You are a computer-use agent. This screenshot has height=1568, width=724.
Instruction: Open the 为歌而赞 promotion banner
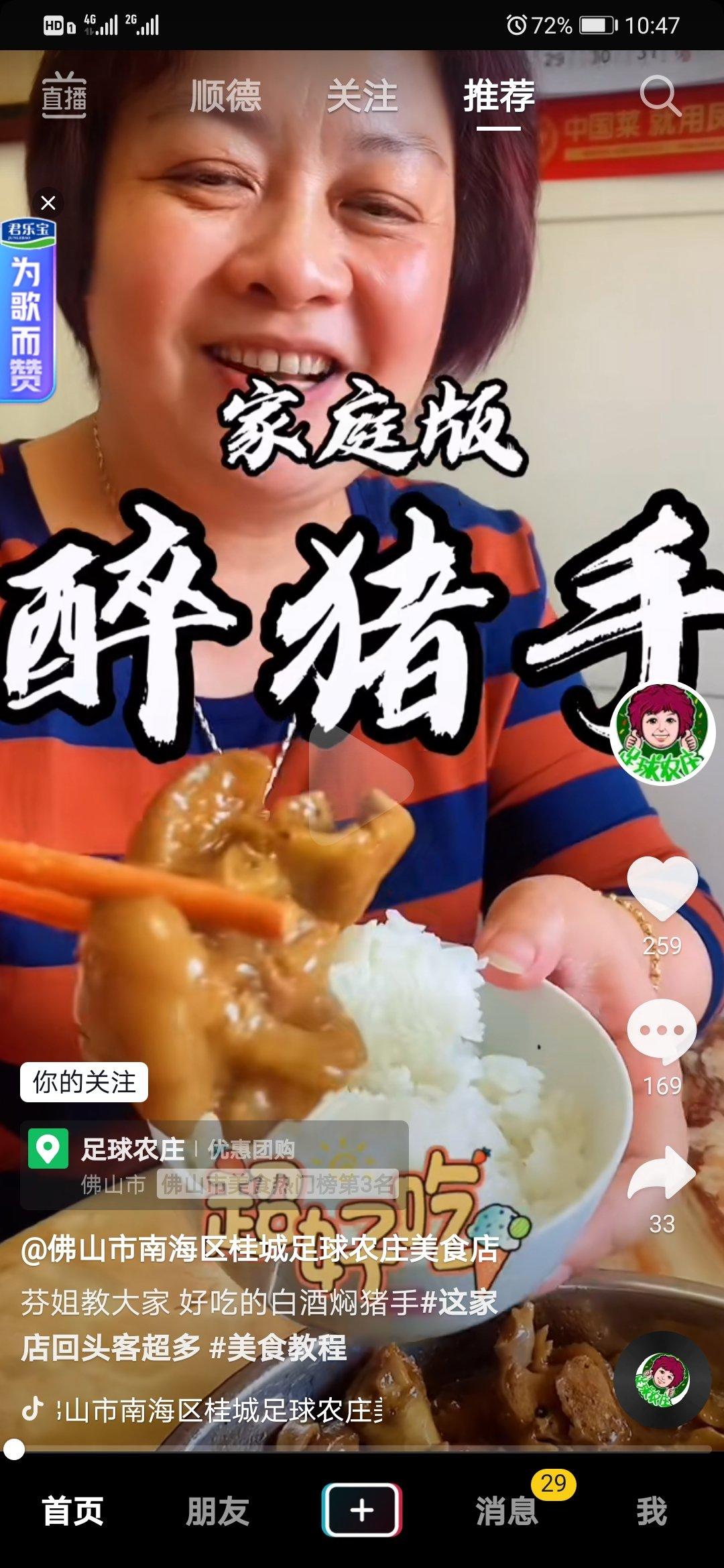[x=27, y=312]
